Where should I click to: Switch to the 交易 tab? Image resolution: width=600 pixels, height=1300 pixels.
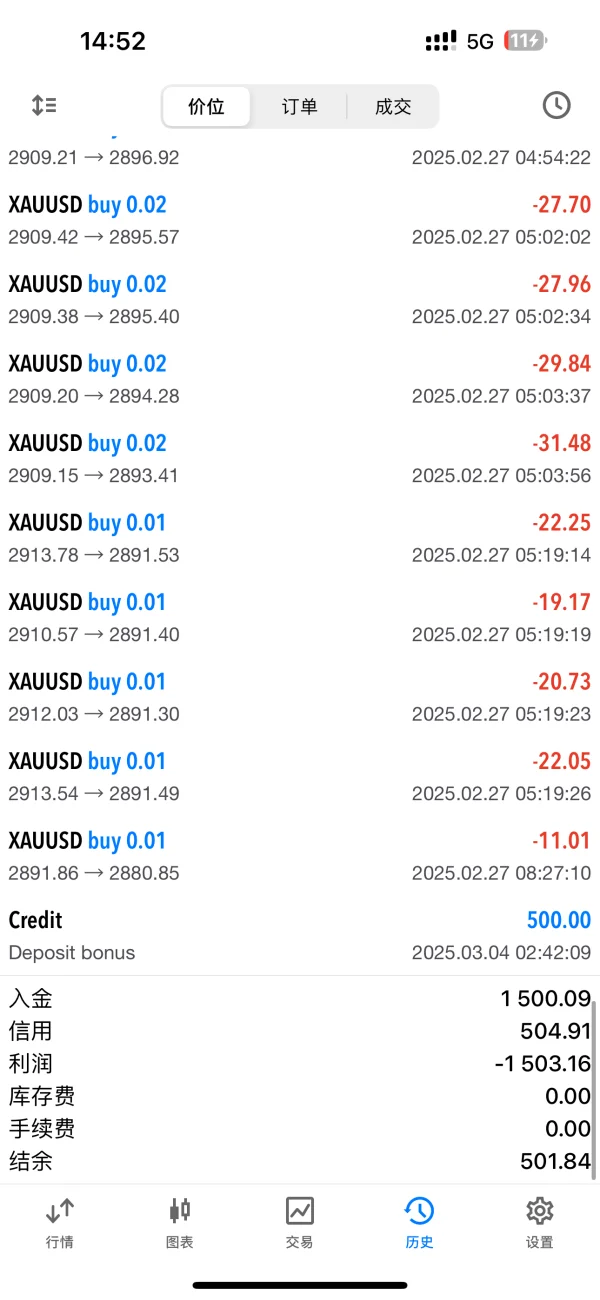(x=300, y=1223)
